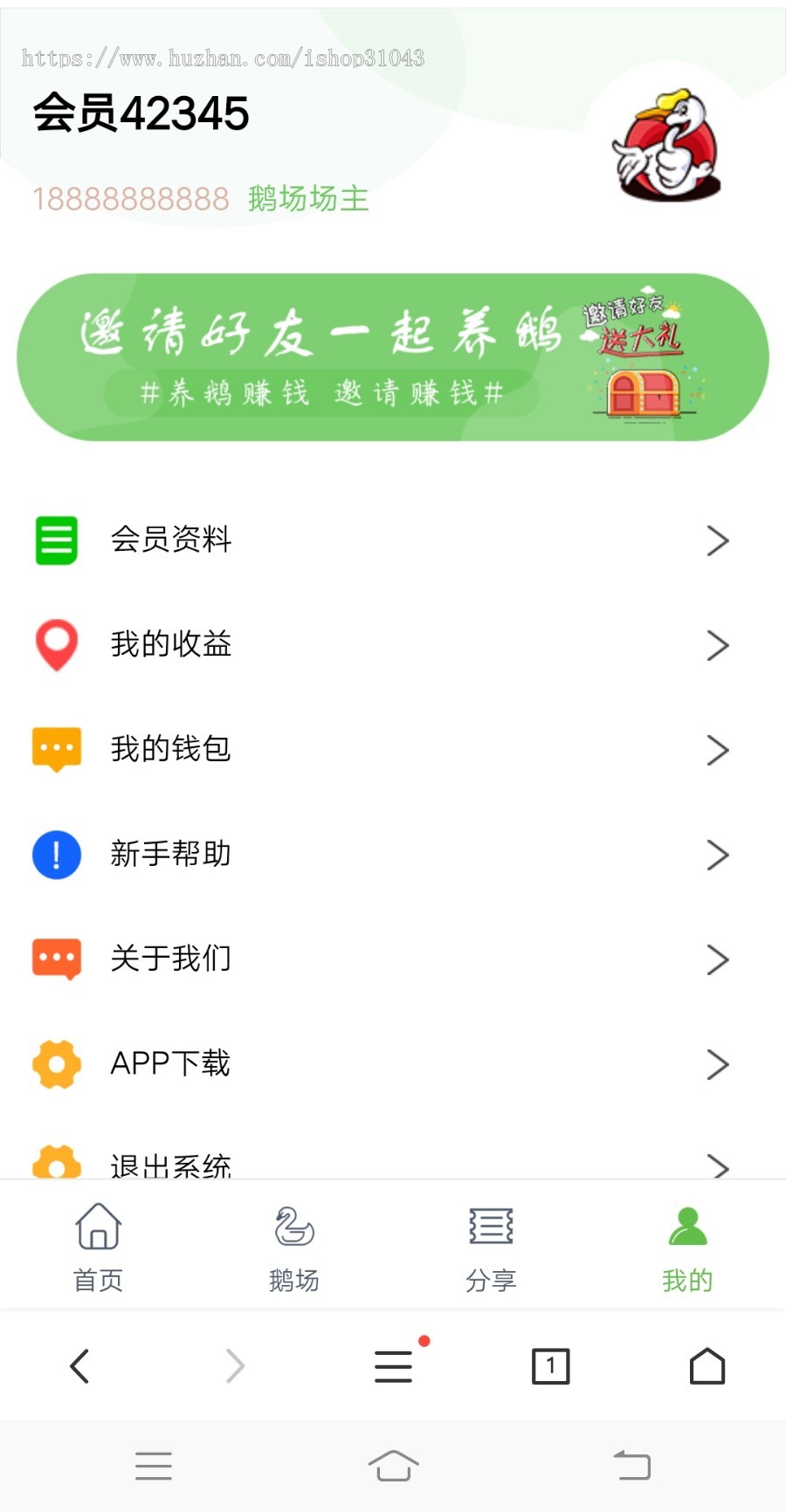Tap the browser tab counter showing 1
Screen dimensions: 786x1512
(550, 1365)
